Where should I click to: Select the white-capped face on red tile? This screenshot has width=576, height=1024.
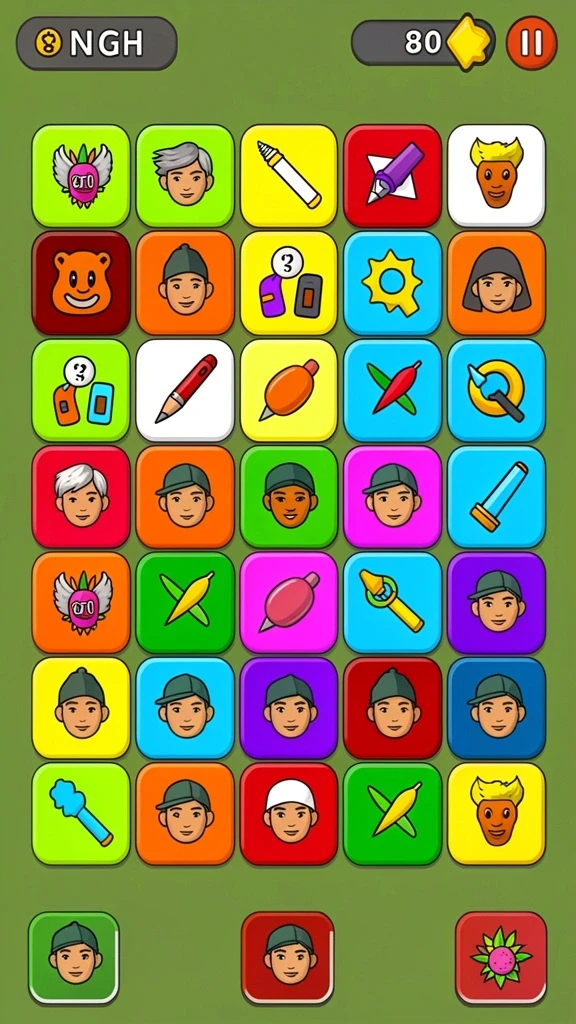pos(289,814)
